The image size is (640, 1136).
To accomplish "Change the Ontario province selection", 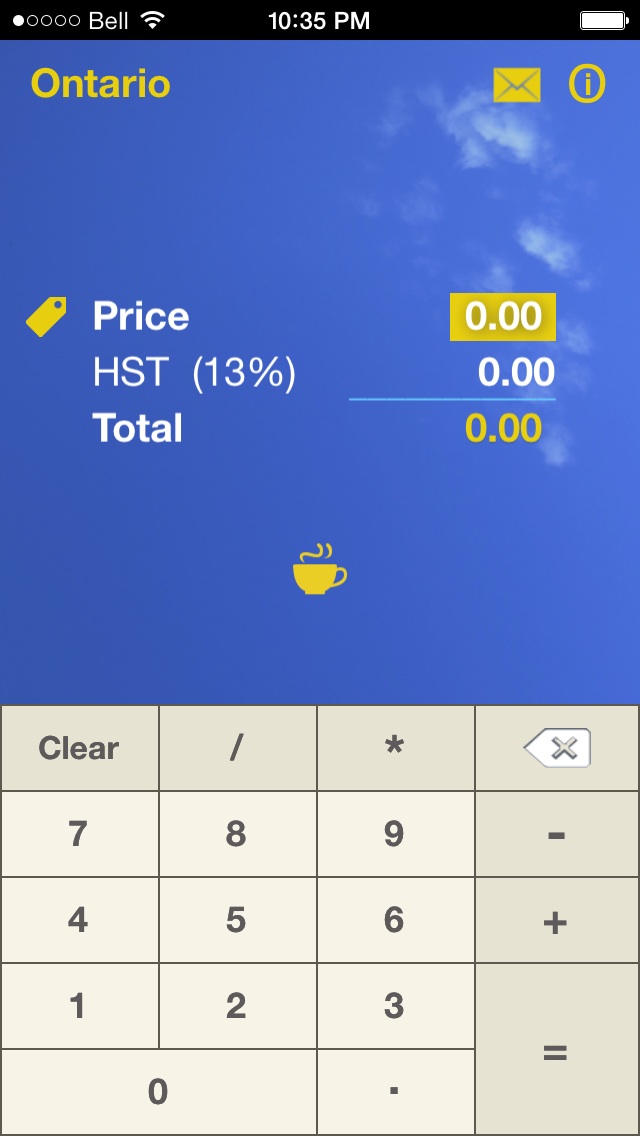I will click(101, 84).
